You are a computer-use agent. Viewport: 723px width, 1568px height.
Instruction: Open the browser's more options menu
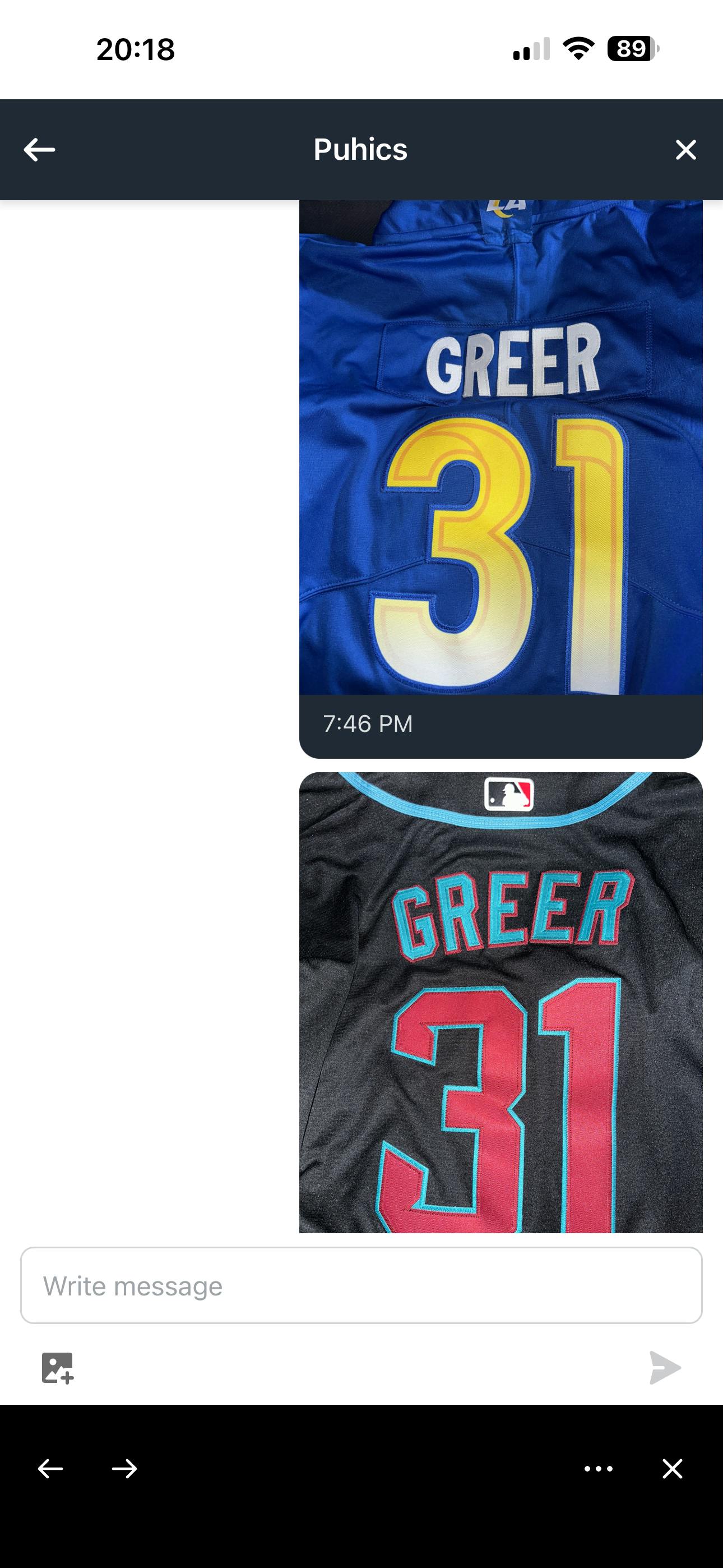click(598, 1469)
